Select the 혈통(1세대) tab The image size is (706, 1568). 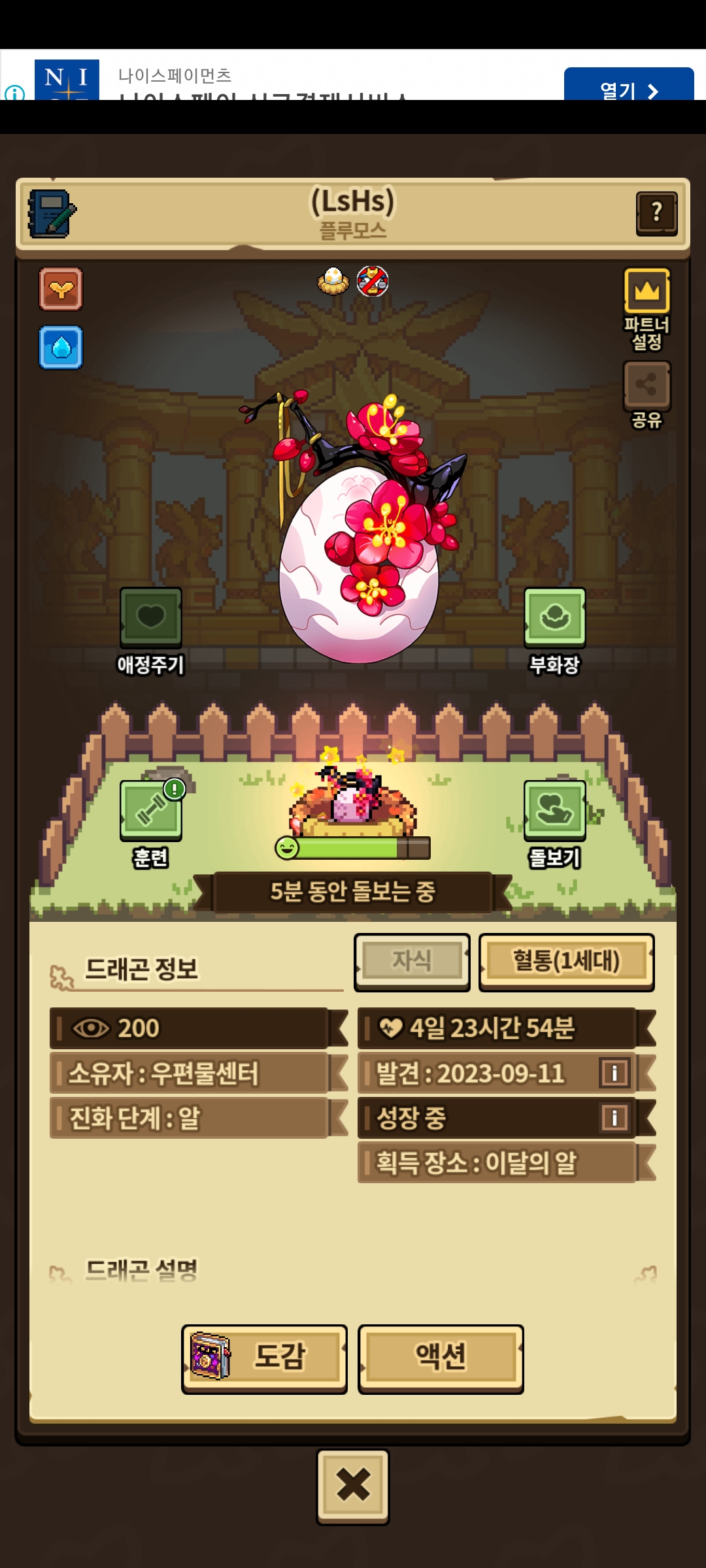tap(566, 961)
